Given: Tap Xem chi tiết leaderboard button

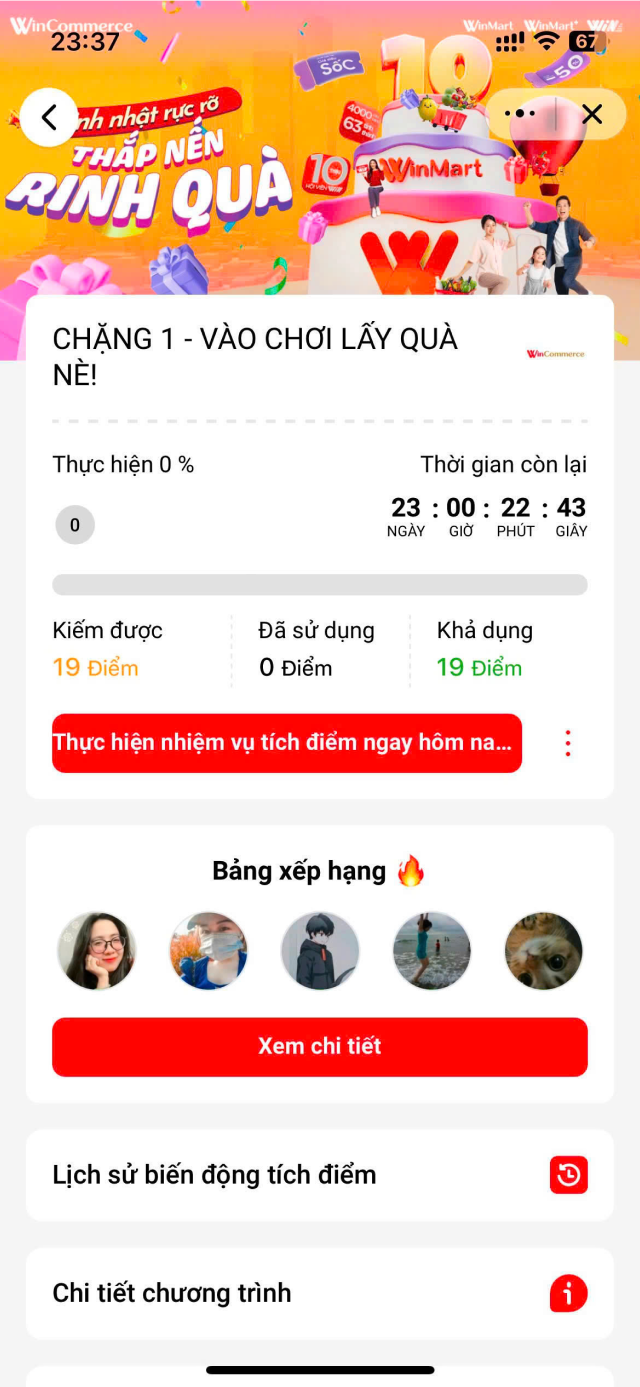Looking at the screenshot, I should (320, 1047).
